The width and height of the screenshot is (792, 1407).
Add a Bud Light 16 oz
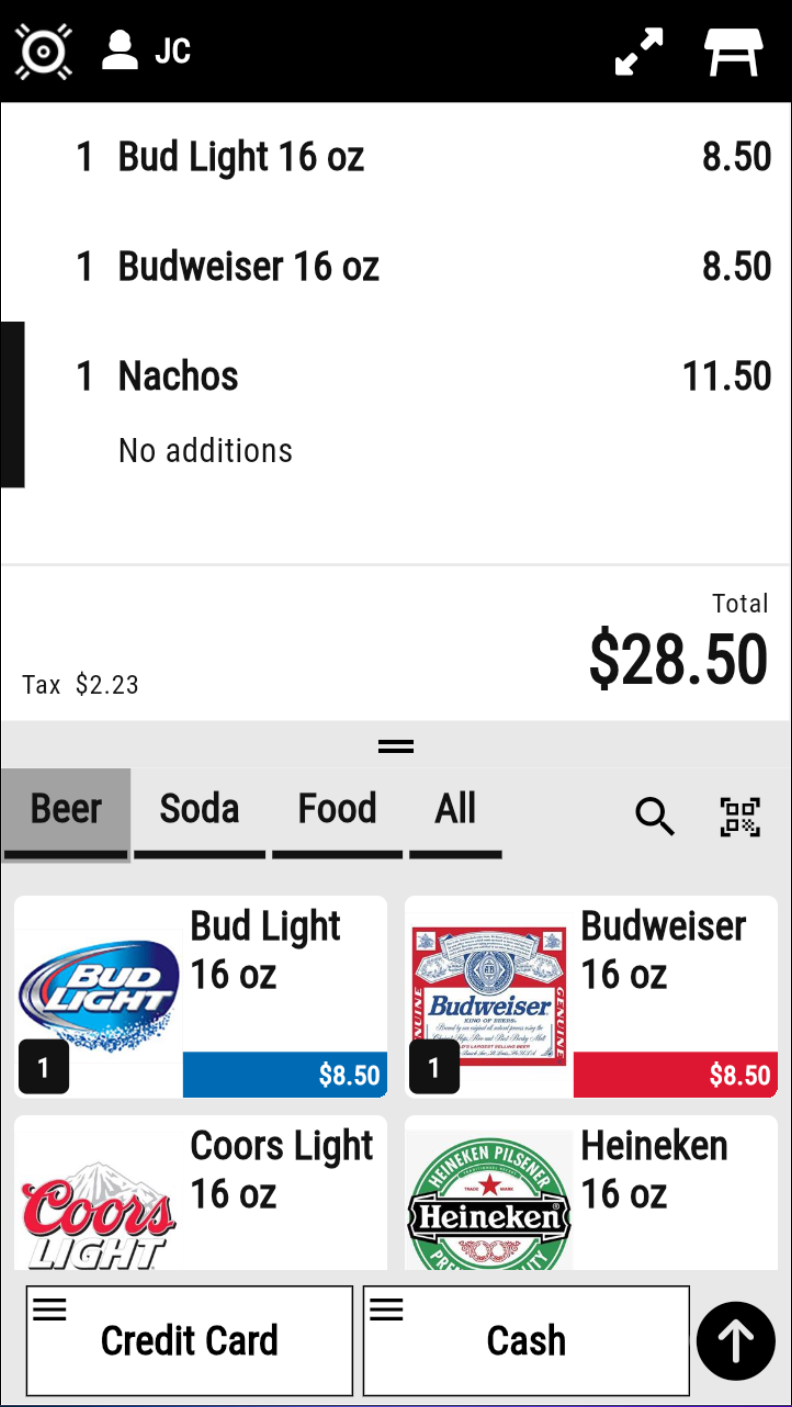click(200, 996)
